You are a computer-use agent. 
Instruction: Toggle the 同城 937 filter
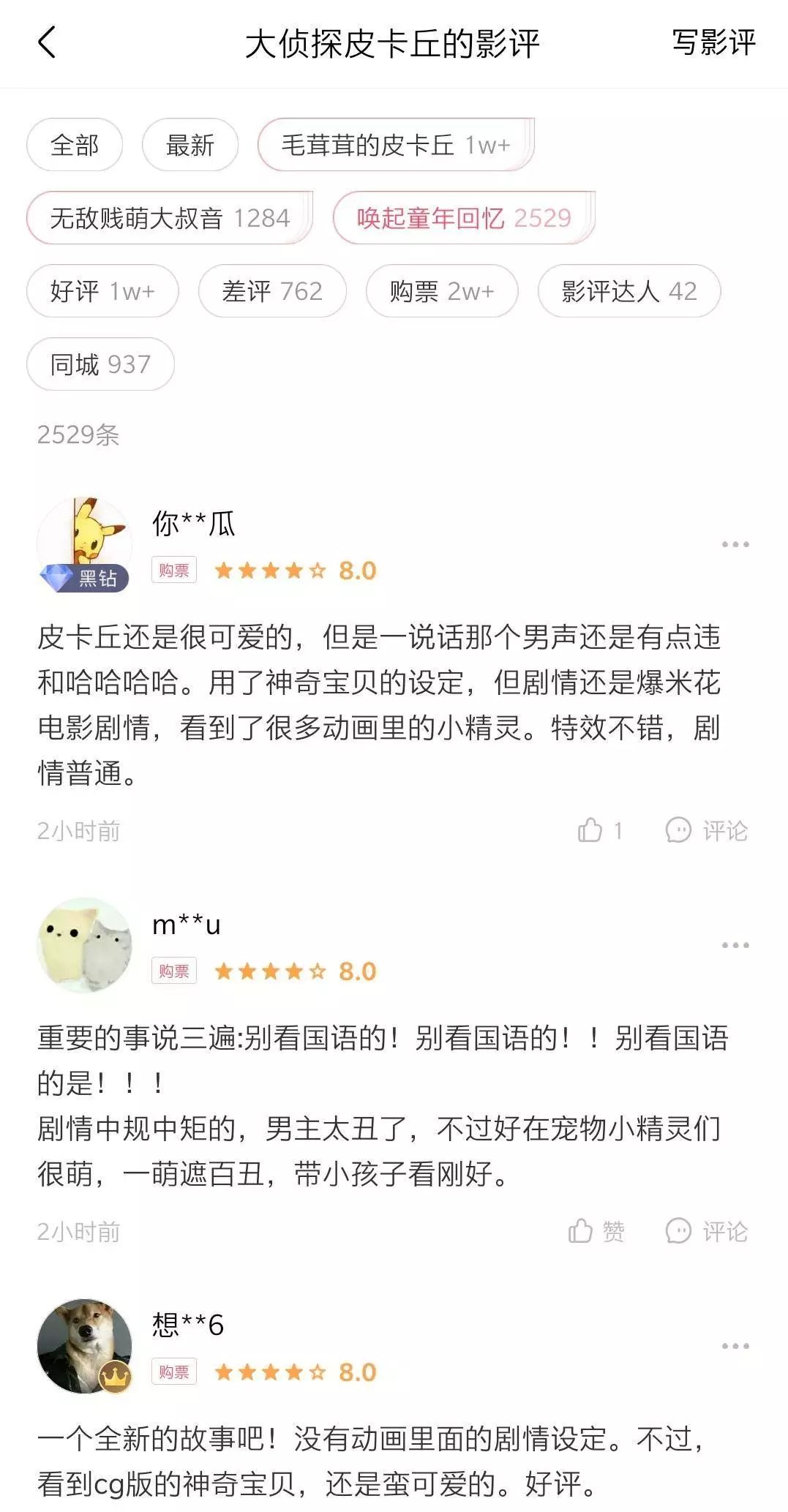pyautogui.click(x=100, y=364)
